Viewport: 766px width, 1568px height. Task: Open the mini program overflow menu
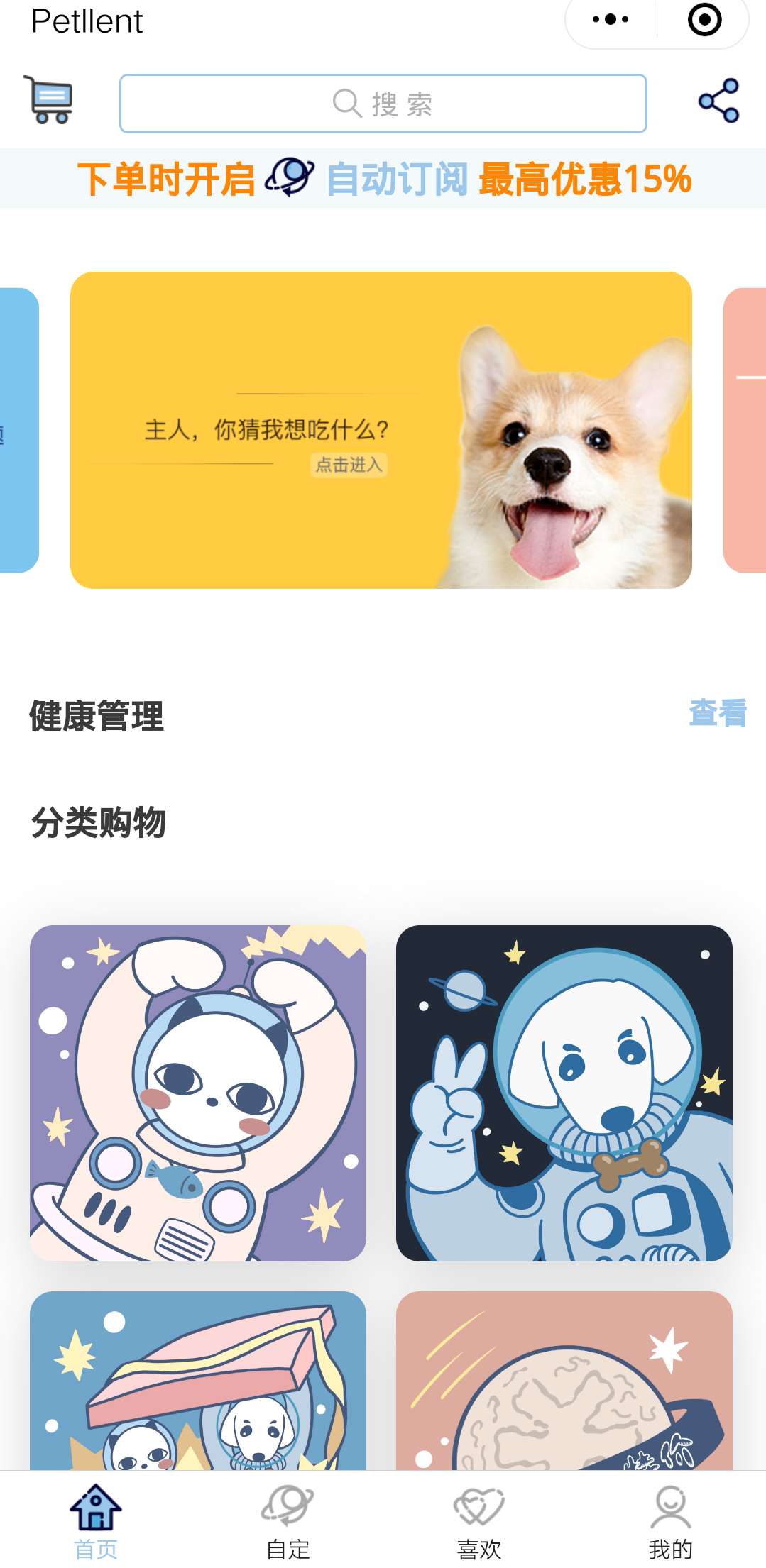click(x=611, y=20)
